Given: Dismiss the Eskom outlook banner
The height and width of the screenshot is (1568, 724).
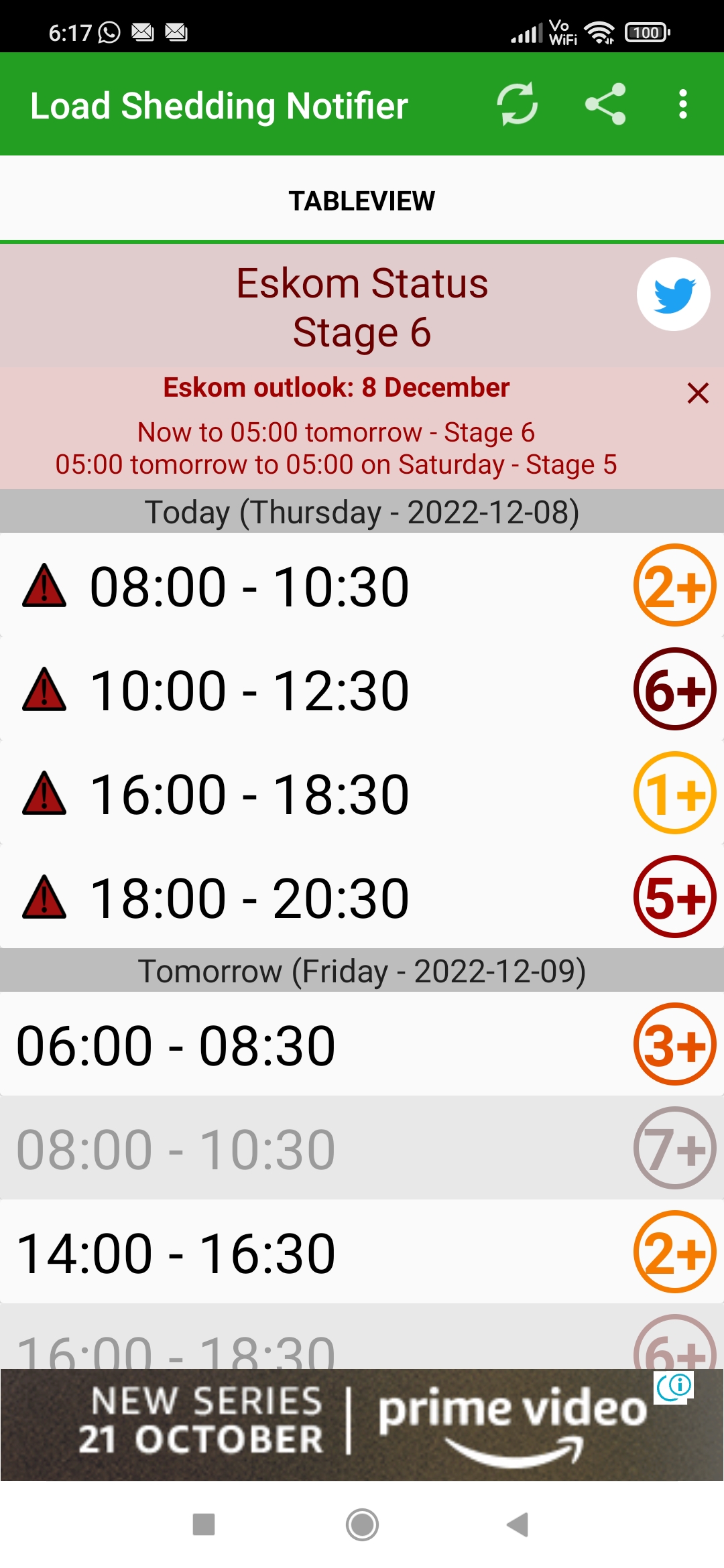Looking at the screenshot, I should pyautogui.click(x=698, y=393).
